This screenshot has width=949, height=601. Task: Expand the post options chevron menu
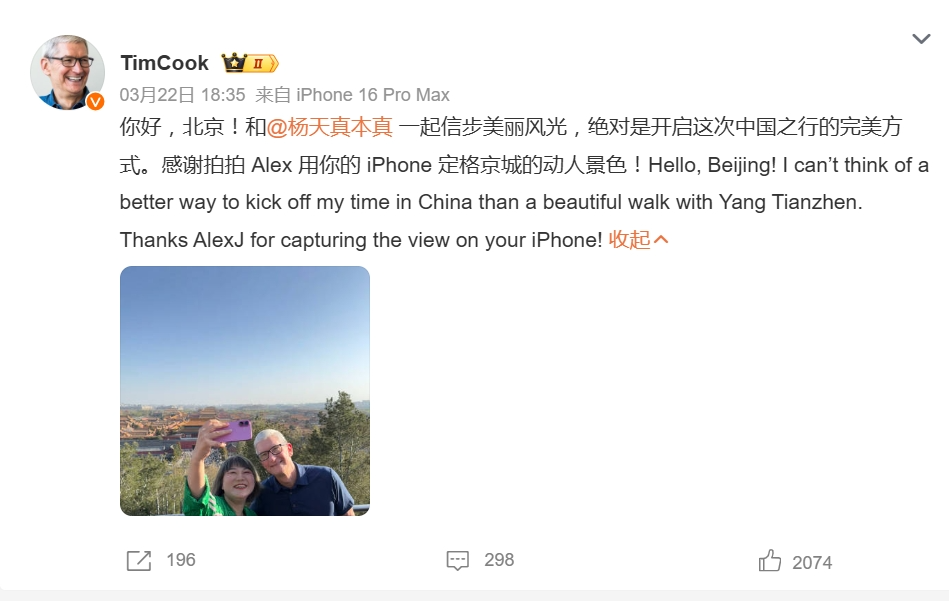click(921, 39)
